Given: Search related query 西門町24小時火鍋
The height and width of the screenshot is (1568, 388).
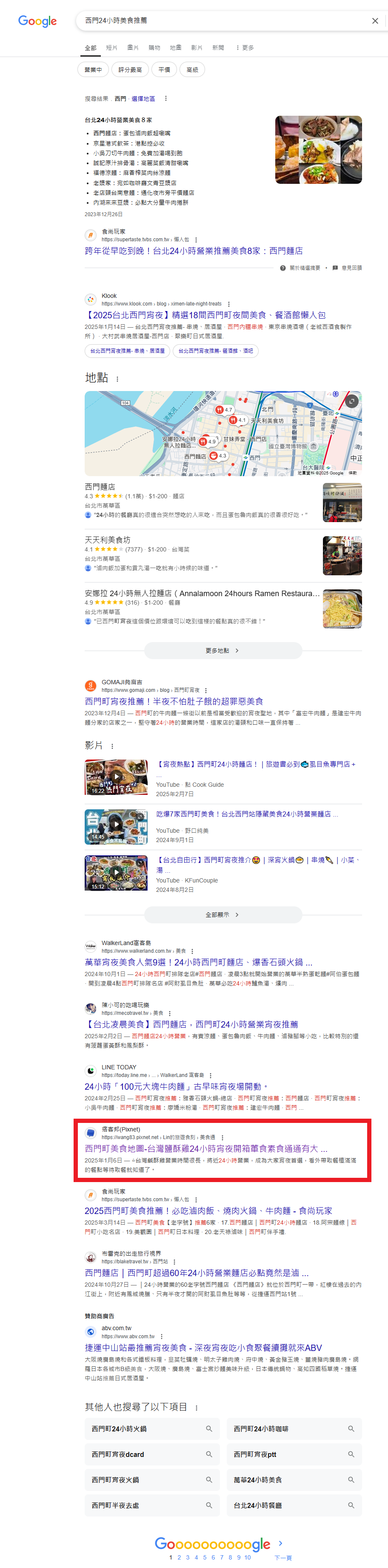Looking at the screenshot, I should click(x=151, y=1428).
